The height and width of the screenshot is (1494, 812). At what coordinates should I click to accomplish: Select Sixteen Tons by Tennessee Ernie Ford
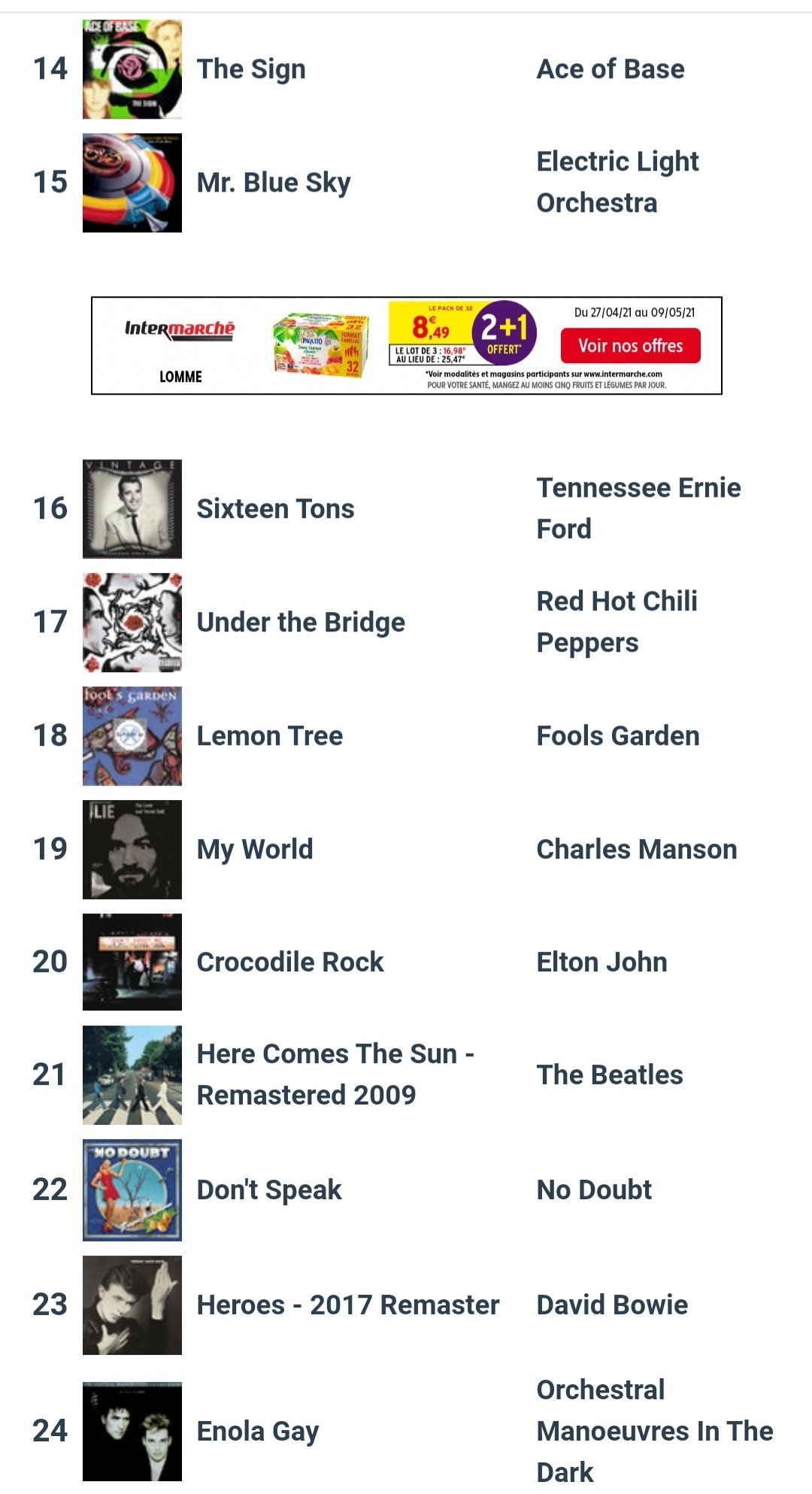point(406,509)
